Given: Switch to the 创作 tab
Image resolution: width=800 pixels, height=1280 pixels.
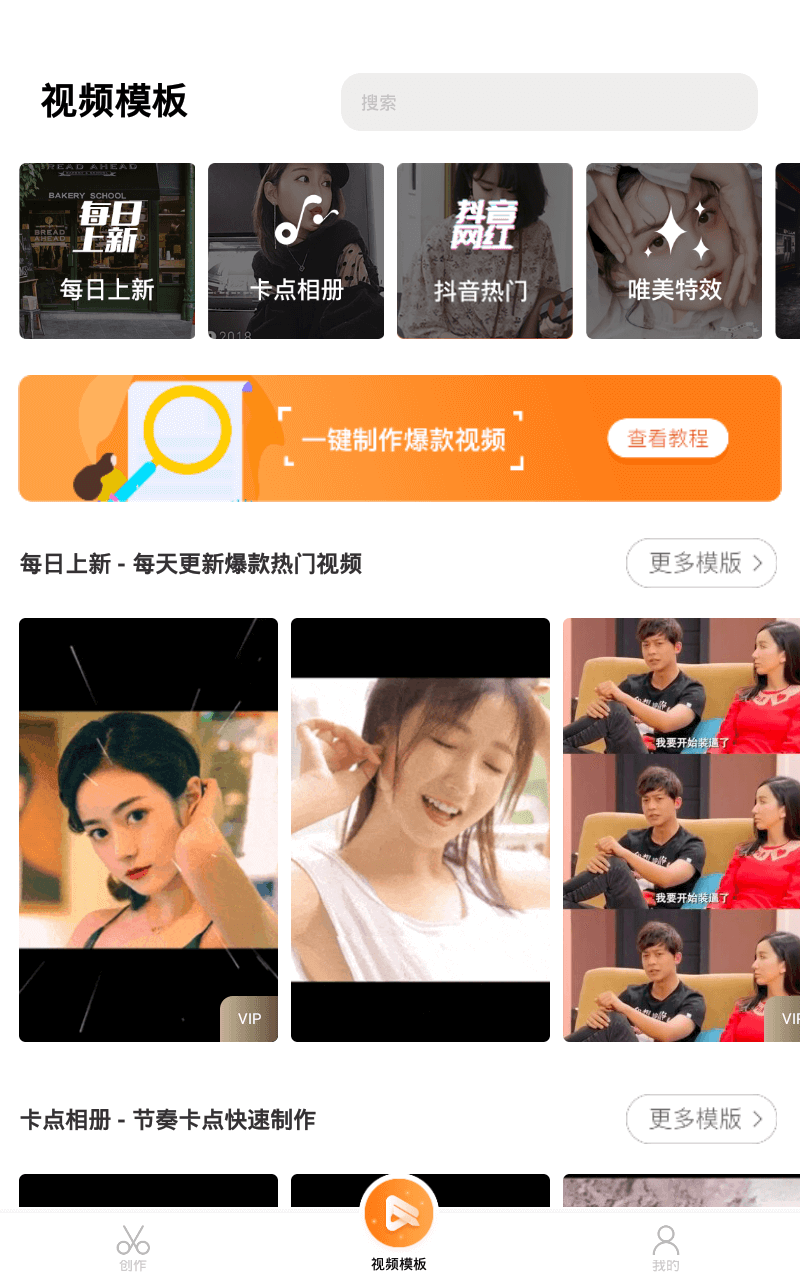Looking at the screenshot, I should click(133, 1248).
